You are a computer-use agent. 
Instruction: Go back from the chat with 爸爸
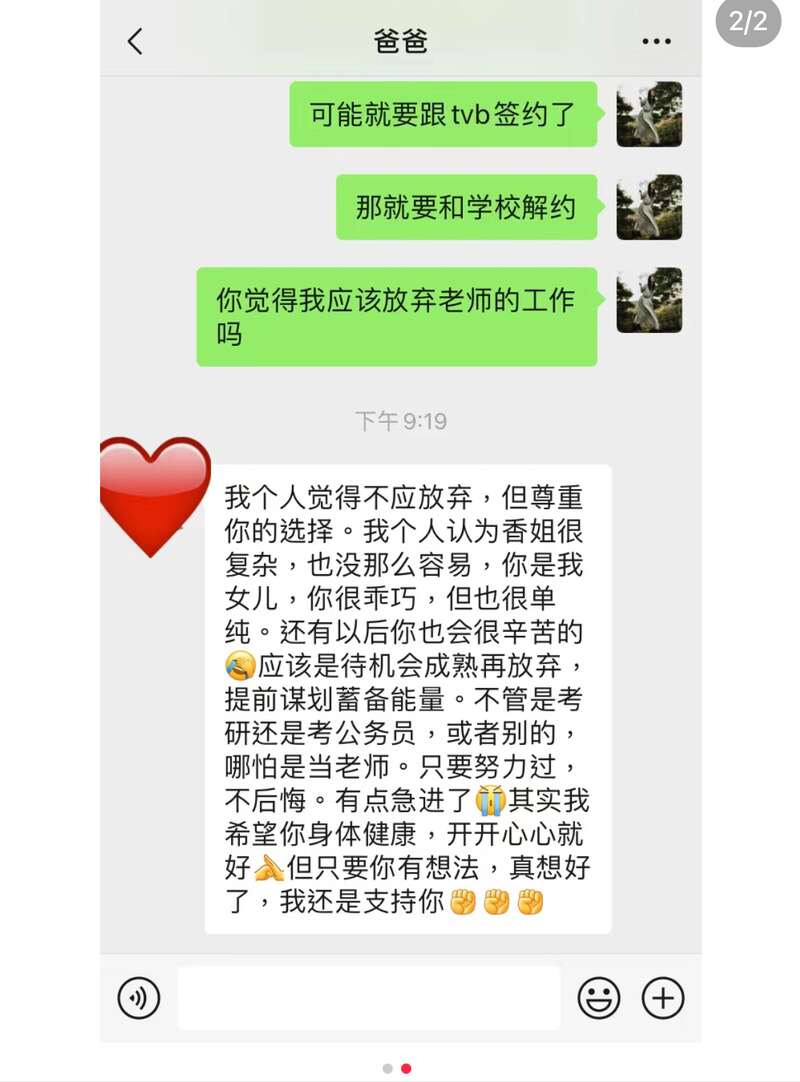[135, 41]
